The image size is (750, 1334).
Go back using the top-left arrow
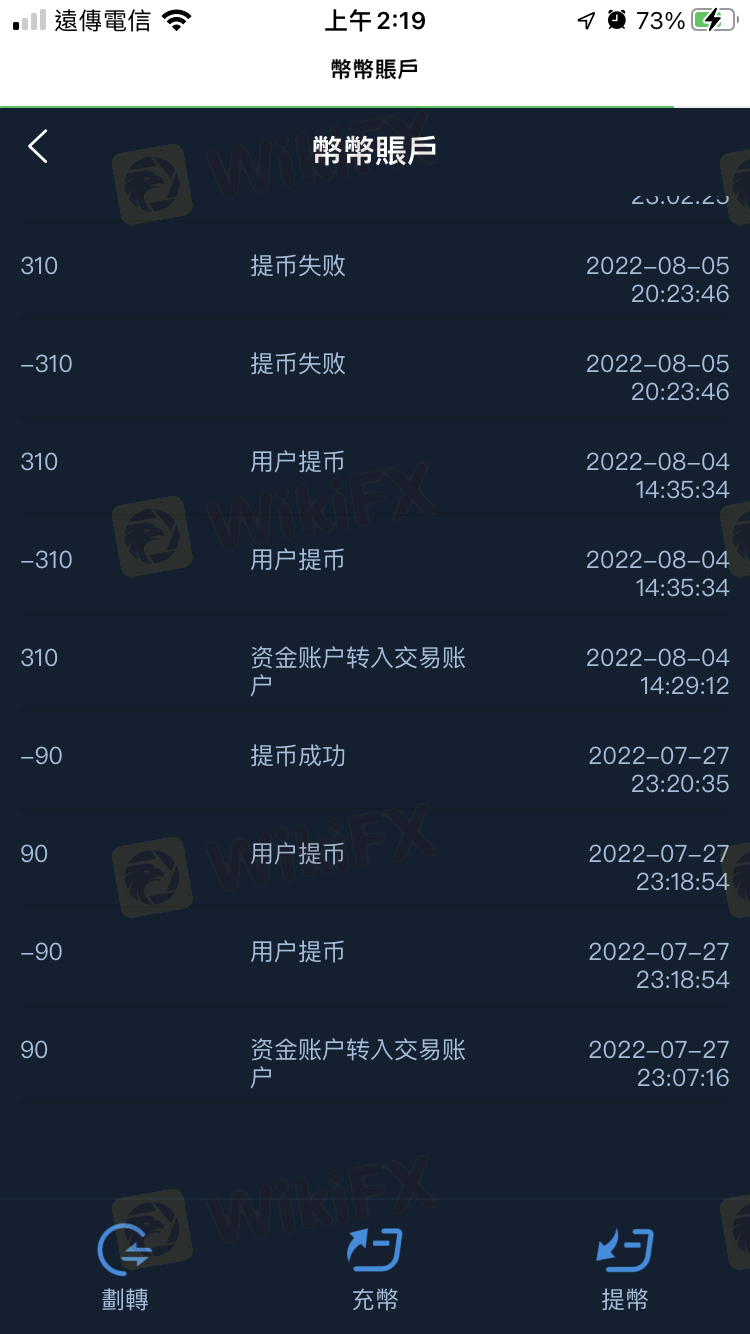pyautogui.click(x=38, y=147)
